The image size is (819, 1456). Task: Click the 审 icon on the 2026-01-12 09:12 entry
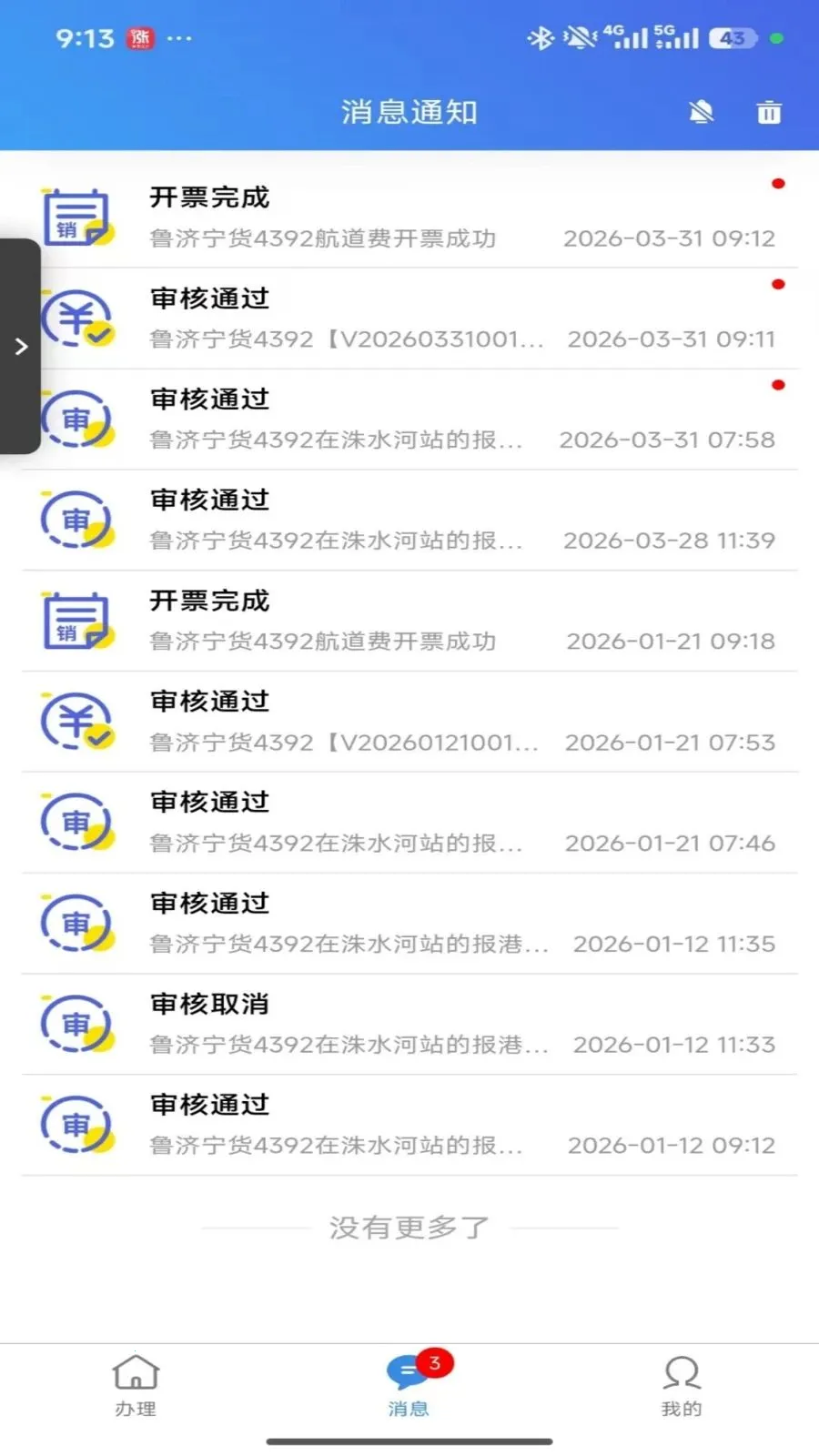tap(78, 1125)
